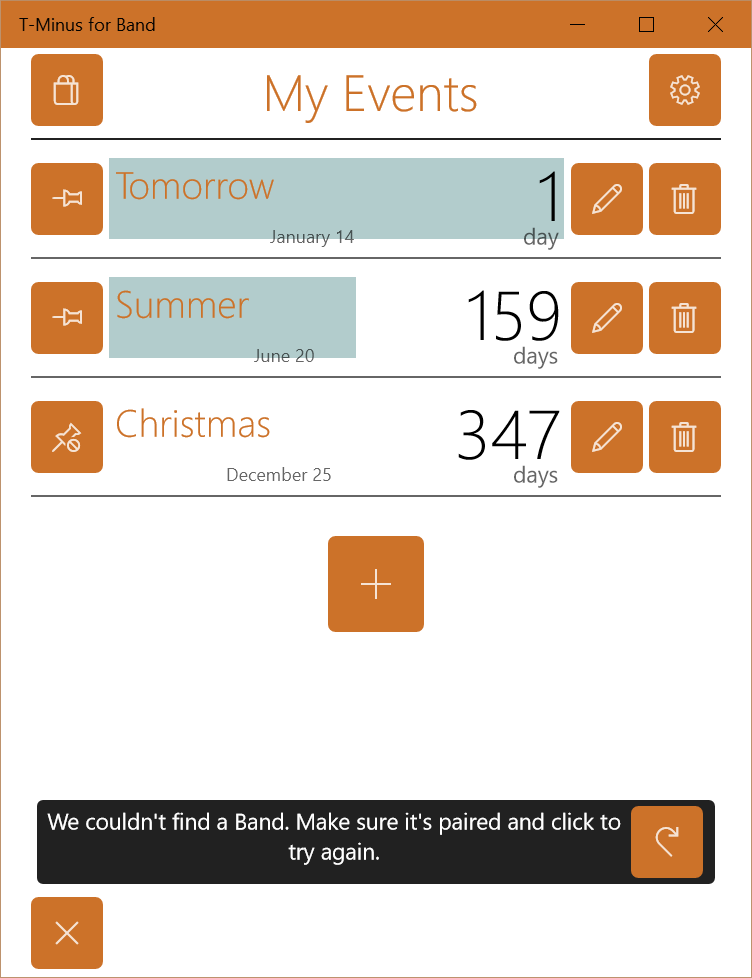Delete the Tomorrow event
The width and height of the screenshot is (752, 978).
[684, 199]
